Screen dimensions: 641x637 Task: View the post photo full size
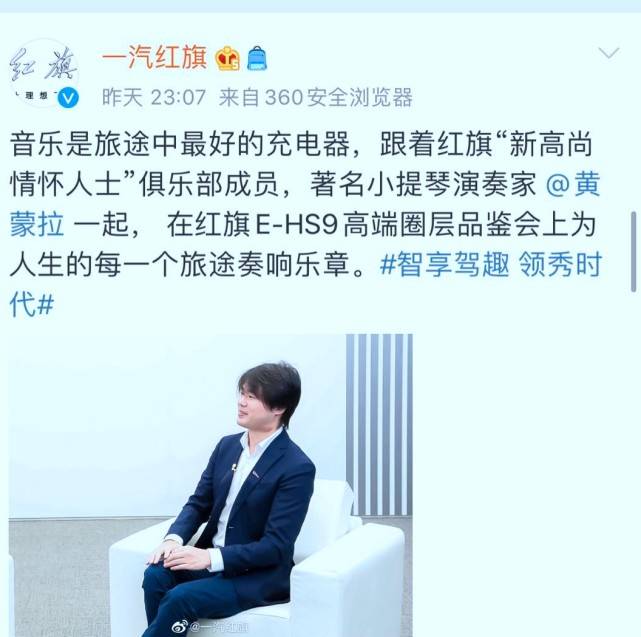[x=211, y=485]
